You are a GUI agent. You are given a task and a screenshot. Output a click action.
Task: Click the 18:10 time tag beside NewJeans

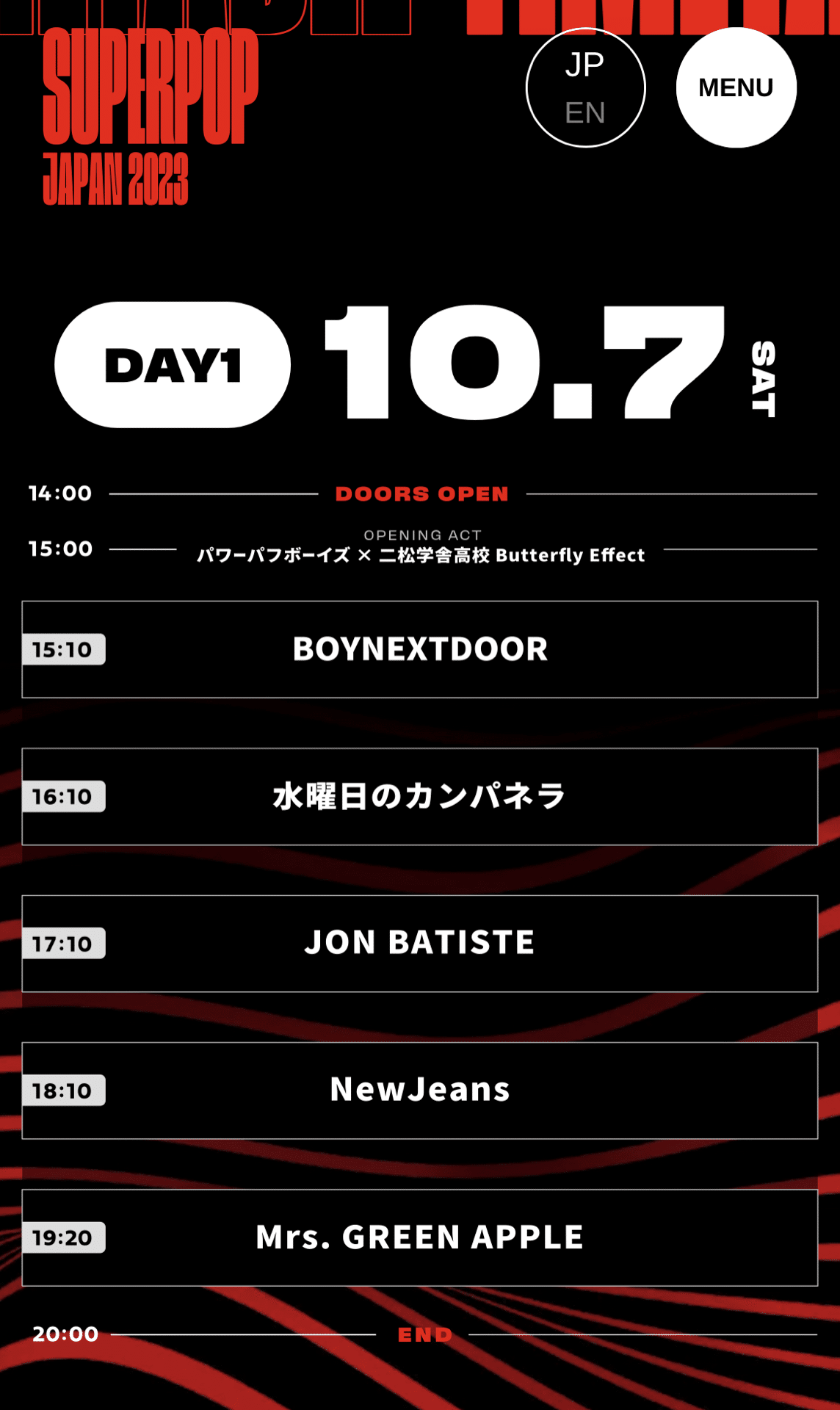coord(65,1091)
